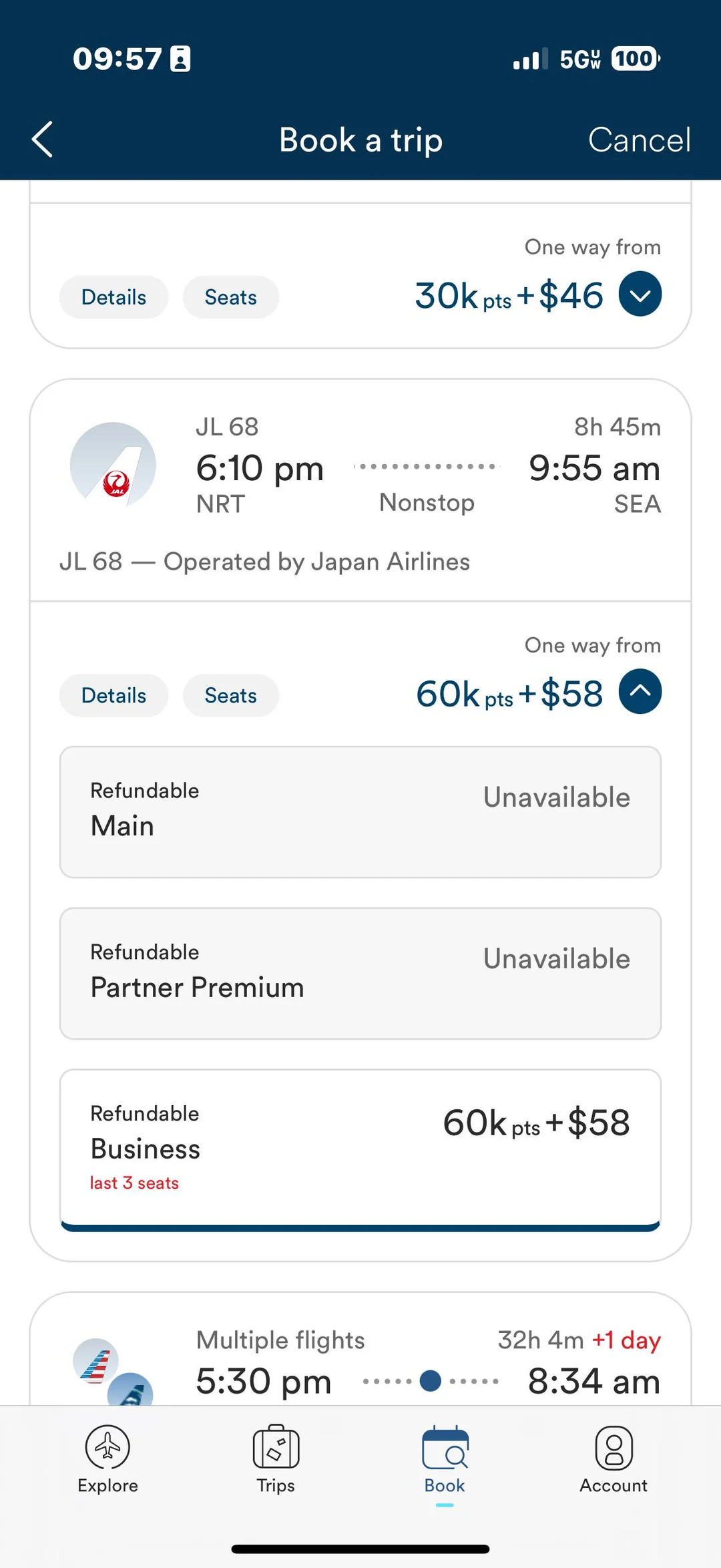The image size is (721, 1568).
Task: Tap the flight progress dot on the 32h itinerary
Action: point(431,1380)
